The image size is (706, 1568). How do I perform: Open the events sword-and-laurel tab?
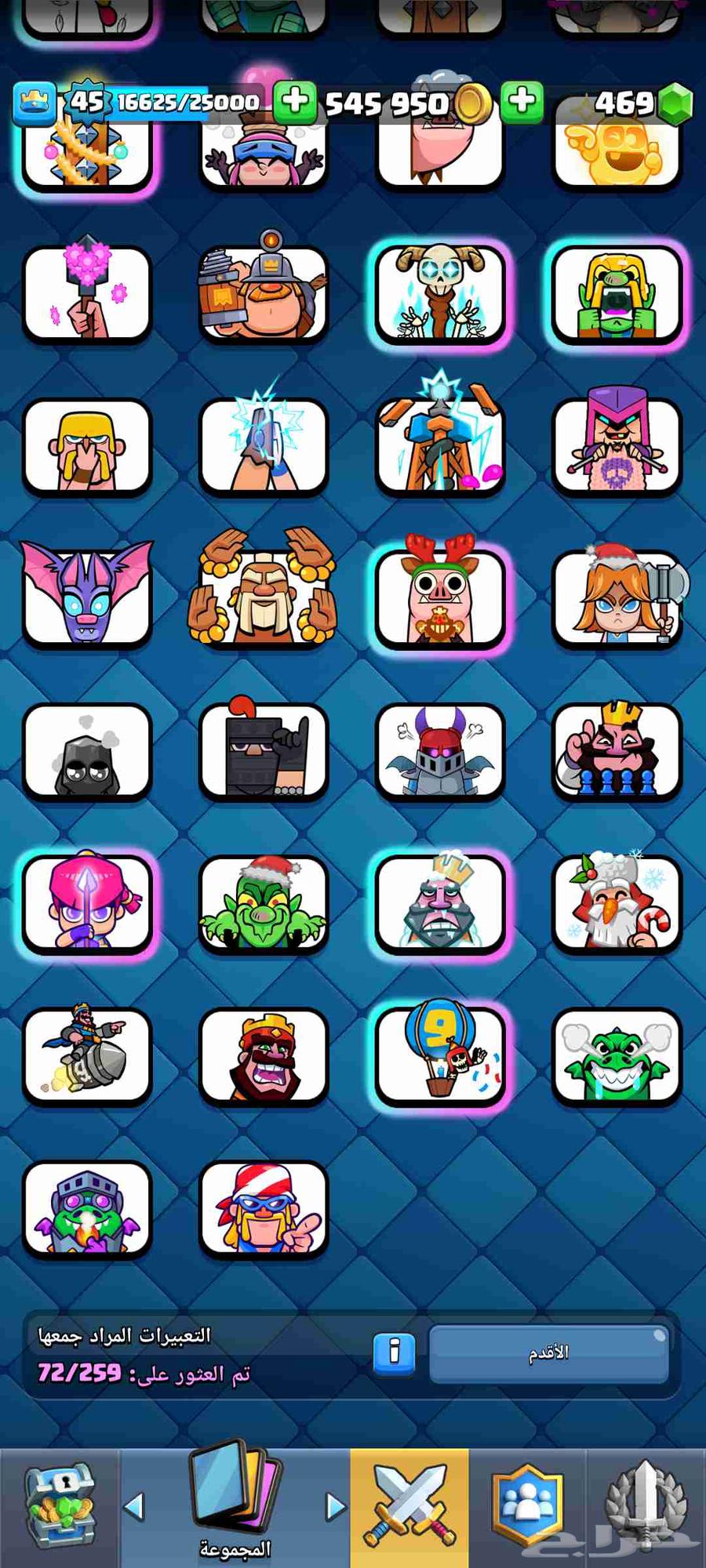[645, 1507]
